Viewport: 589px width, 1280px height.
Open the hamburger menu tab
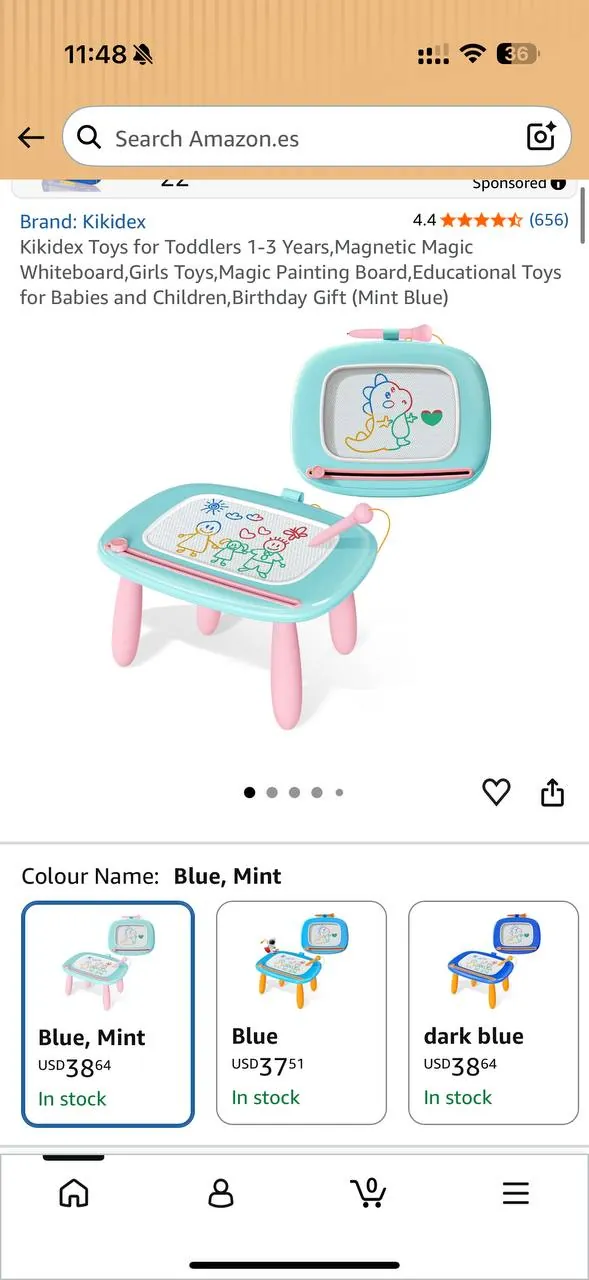[x=515, y=1193]
